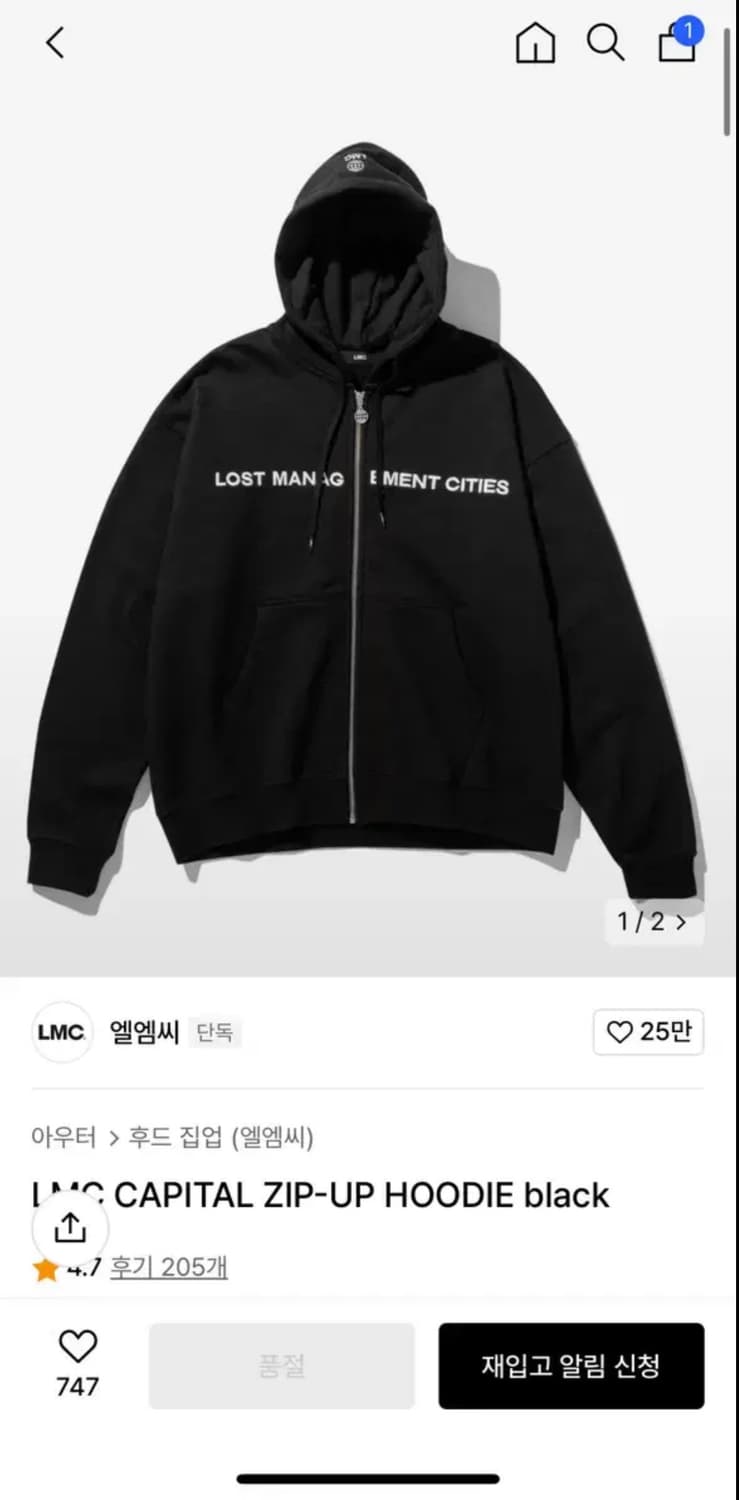Go back using the back arrow

click(54, 44)
